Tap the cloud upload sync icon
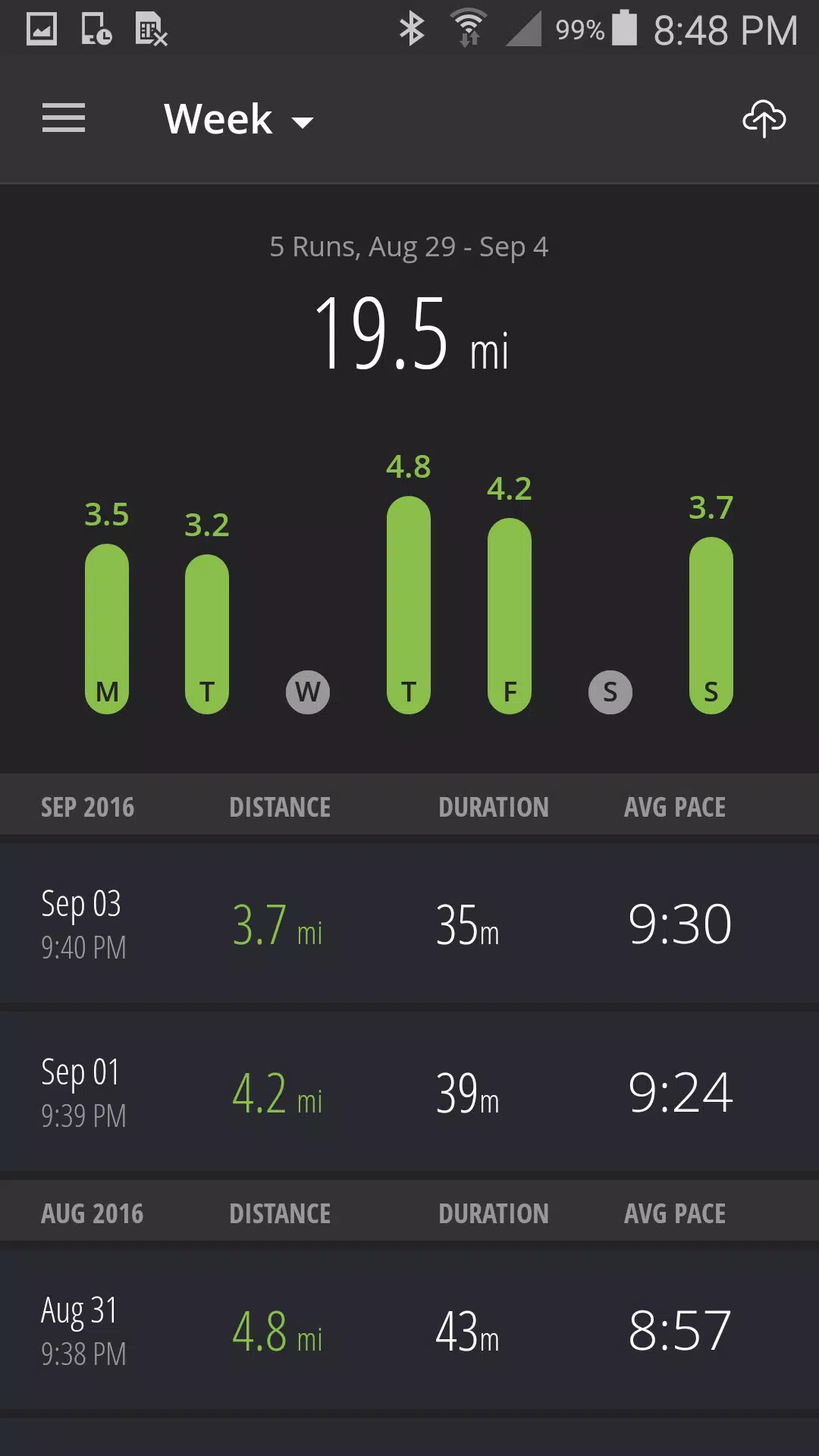 764,119
